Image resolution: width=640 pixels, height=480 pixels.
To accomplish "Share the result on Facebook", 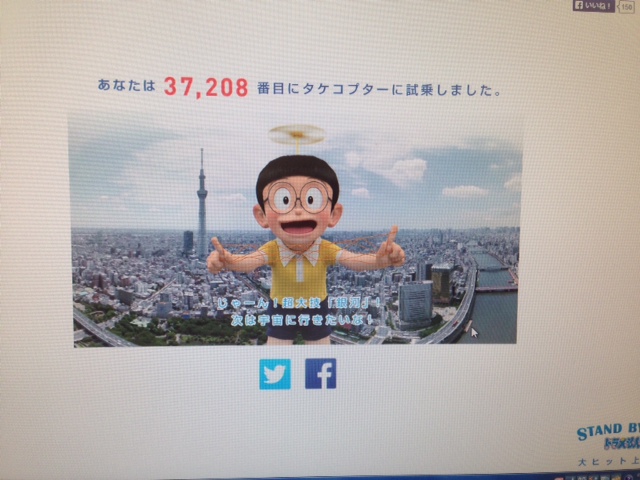I will point(320,374).
